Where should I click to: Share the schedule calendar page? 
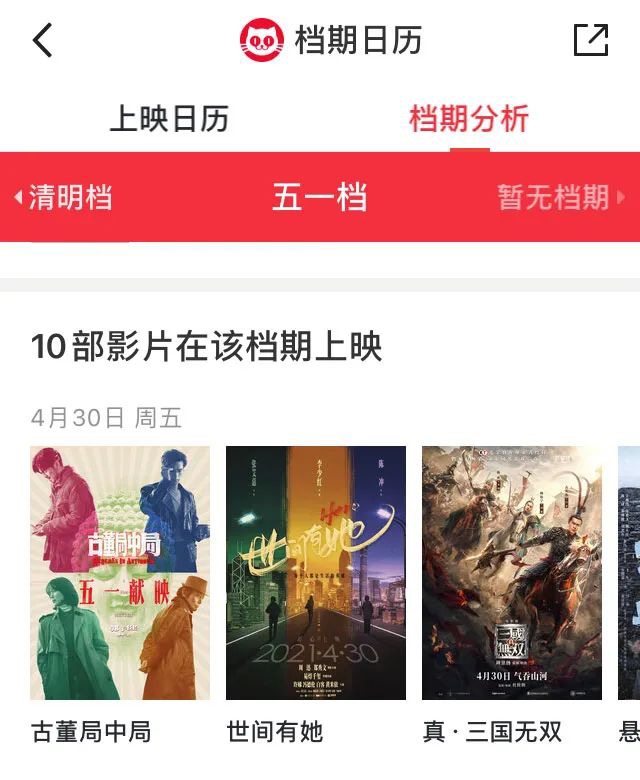pyautogui.click(x=591, y=40)
